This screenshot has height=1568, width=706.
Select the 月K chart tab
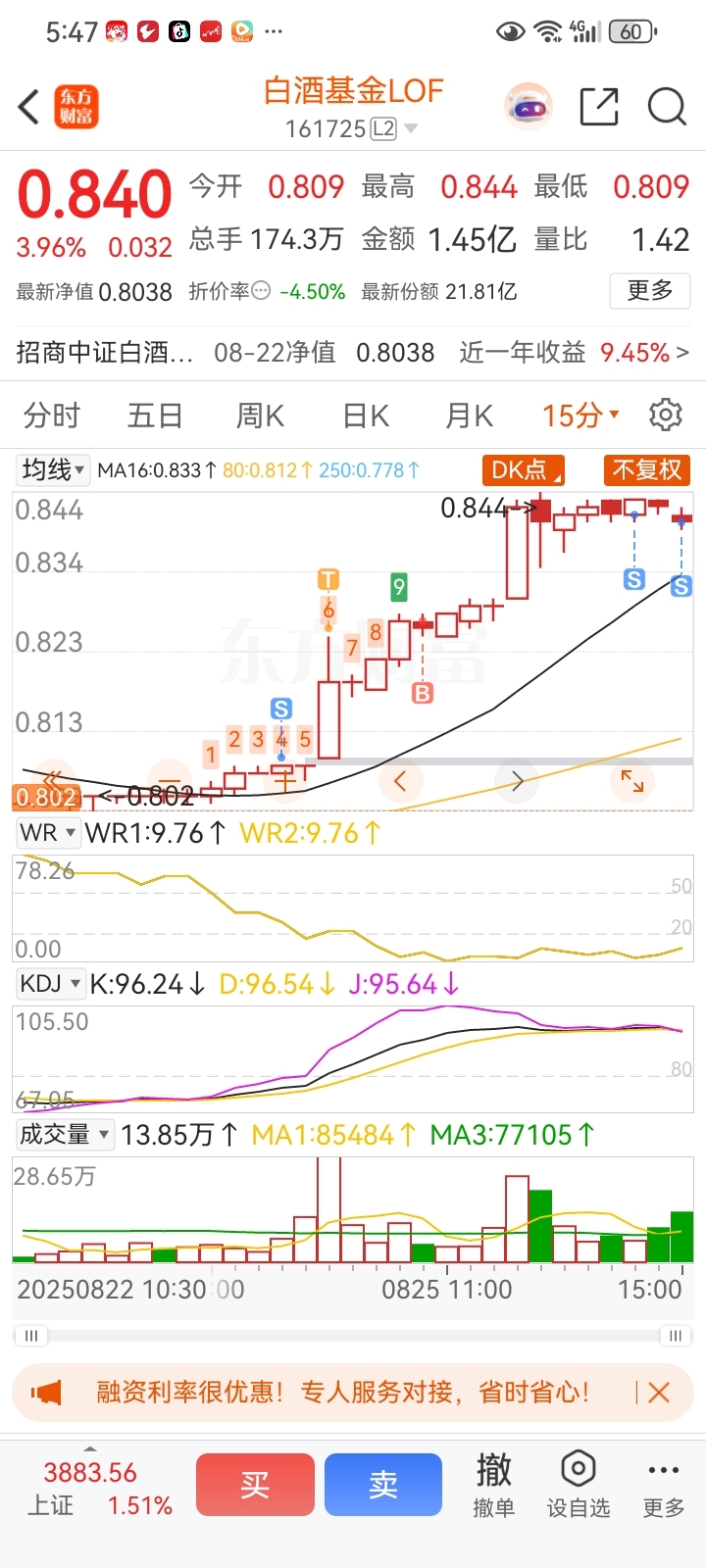click(469, 416)
